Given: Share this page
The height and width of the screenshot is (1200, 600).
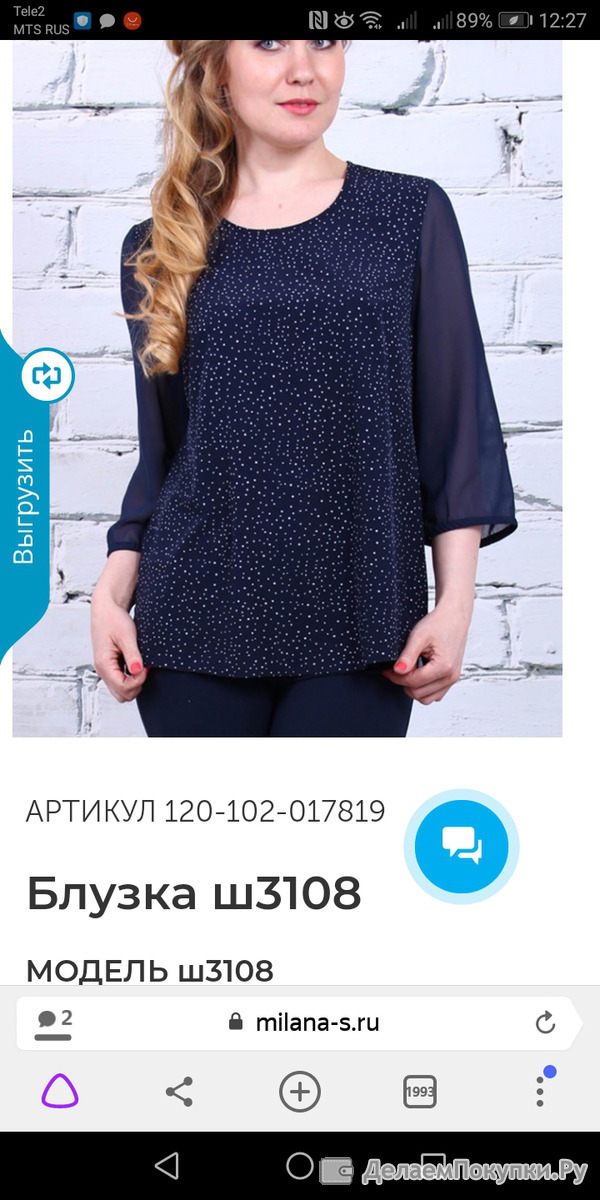Looking at the screenshot, I should (179, 1091).
